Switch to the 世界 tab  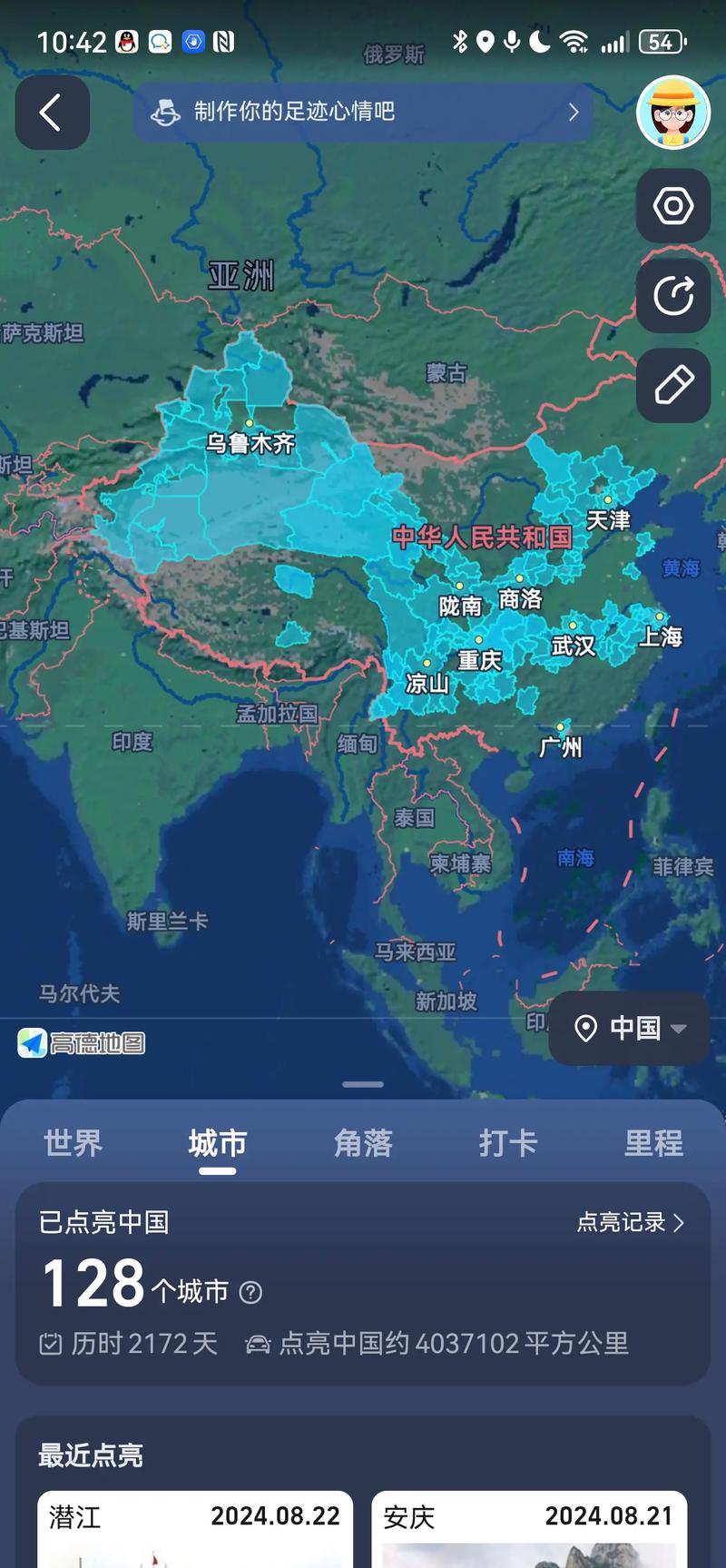[74, 1143]
